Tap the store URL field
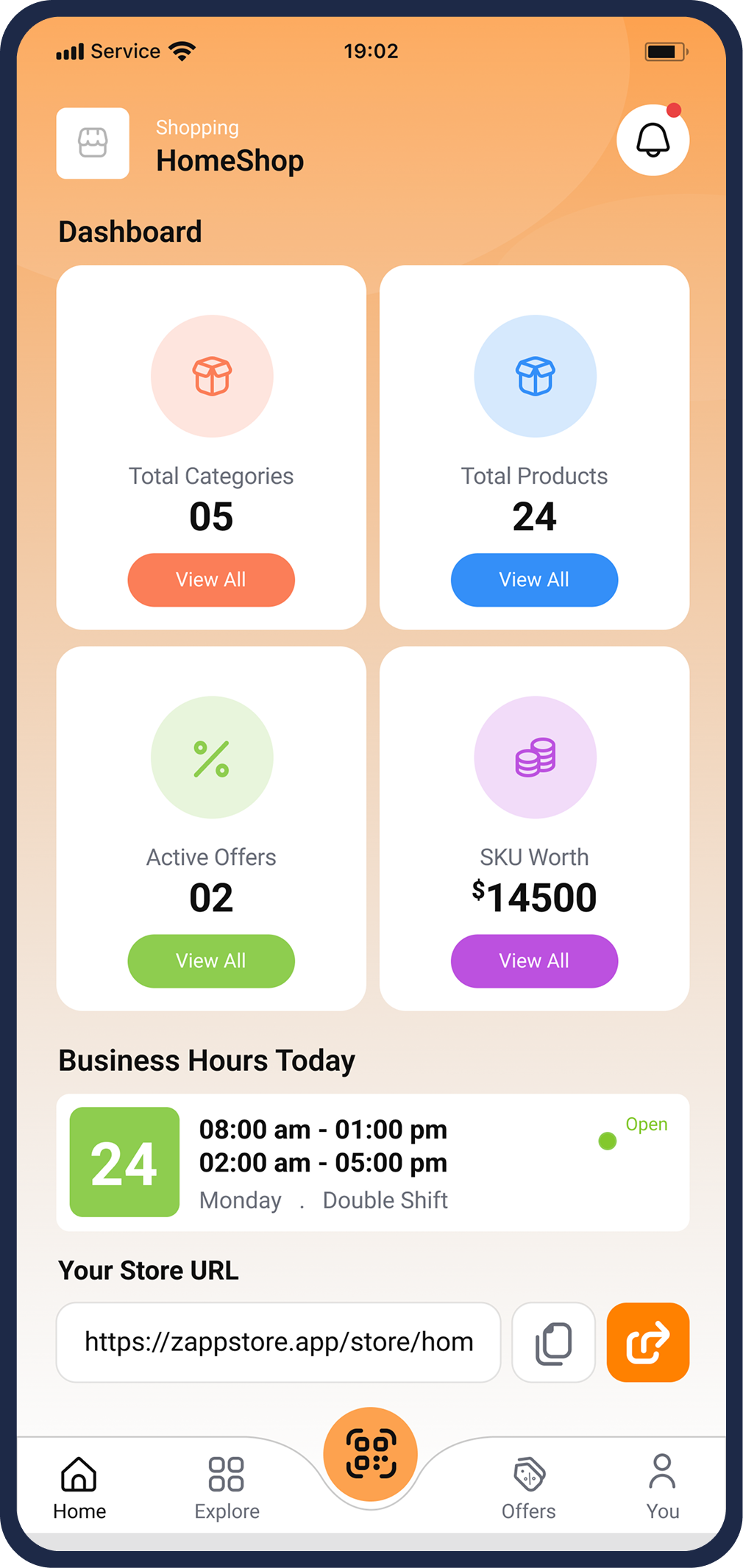Viewport: 743px width, 1568px height. pos(279,1342)
